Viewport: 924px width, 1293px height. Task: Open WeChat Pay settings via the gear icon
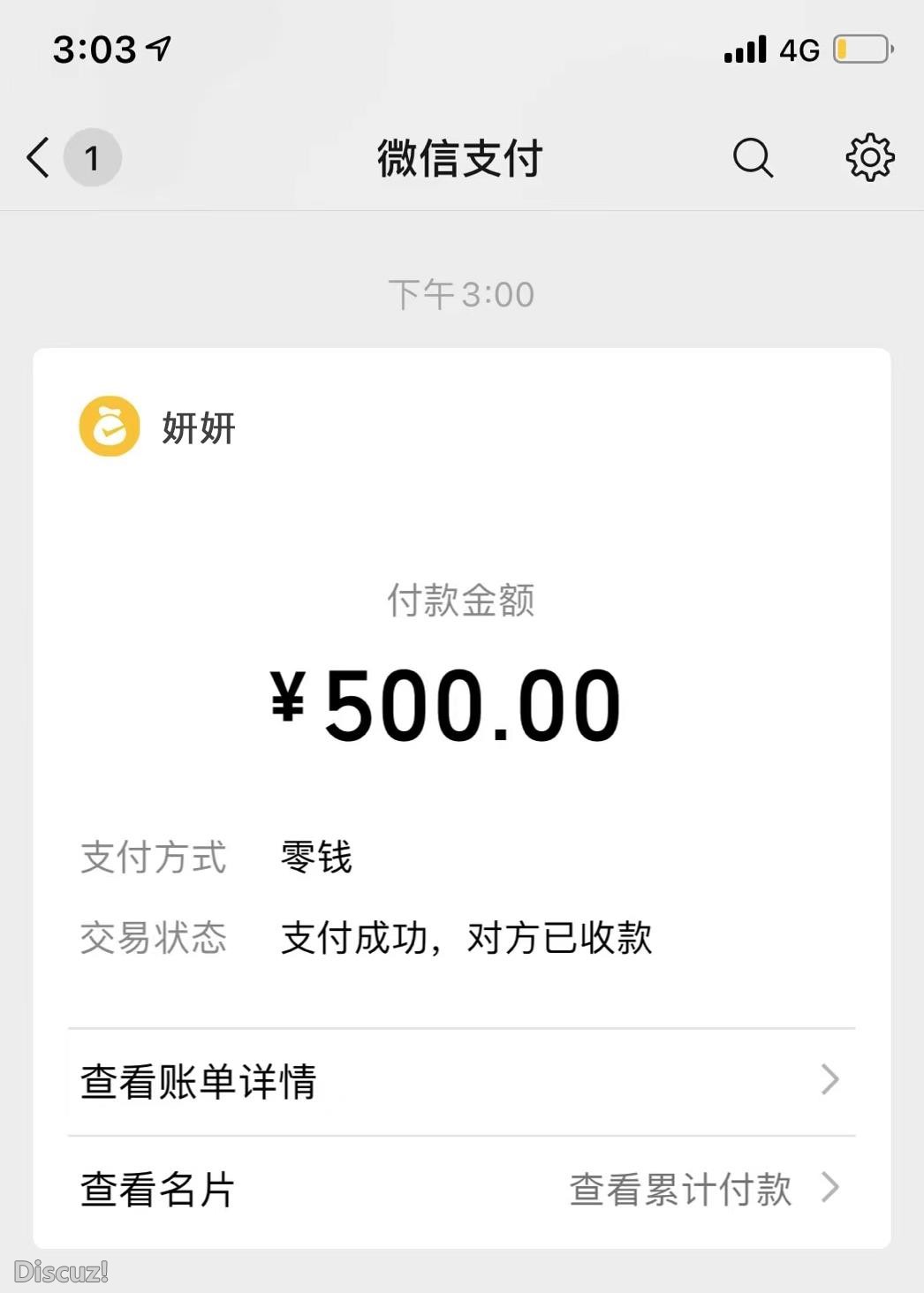tap(869, 159)
